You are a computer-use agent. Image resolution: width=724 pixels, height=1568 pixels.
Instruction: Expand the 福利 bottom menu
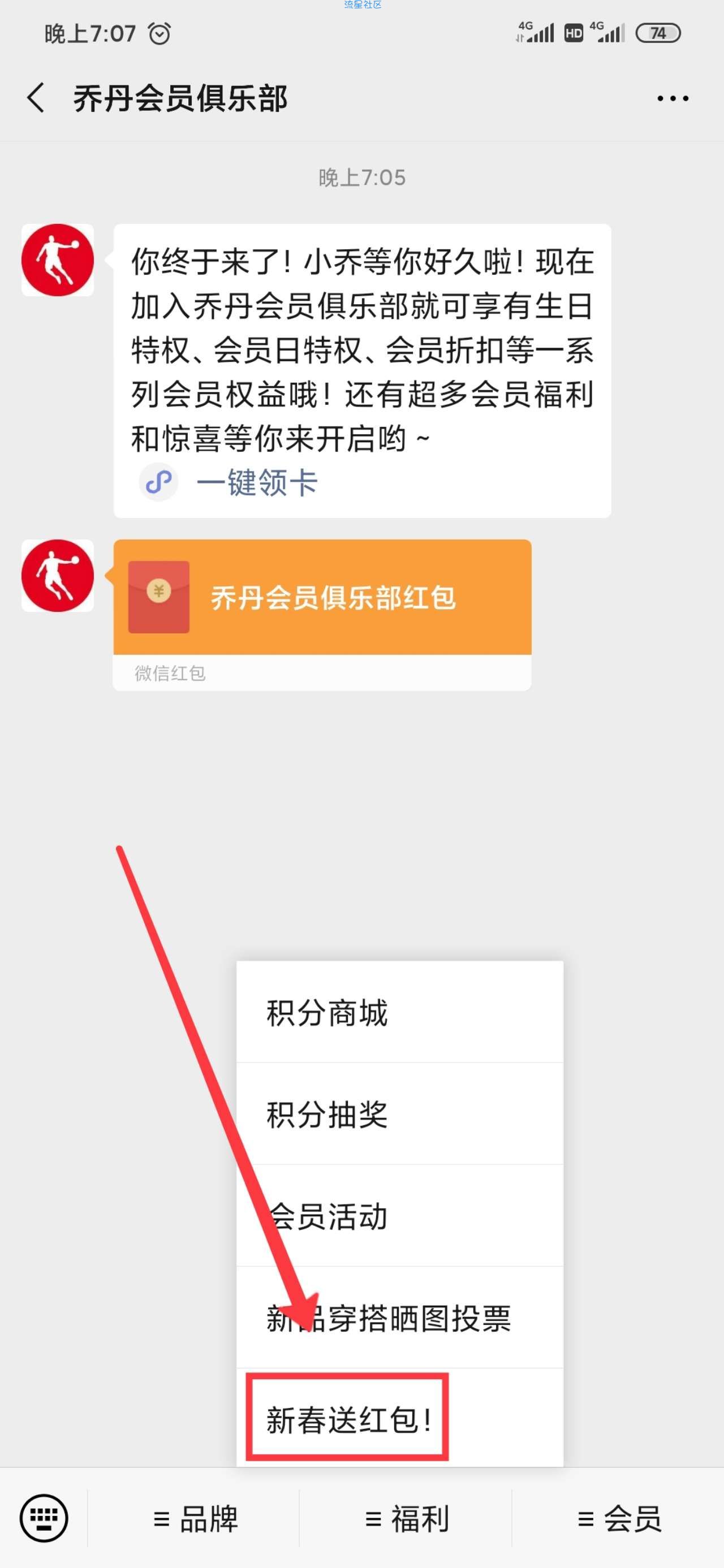tap(406, 1519)
